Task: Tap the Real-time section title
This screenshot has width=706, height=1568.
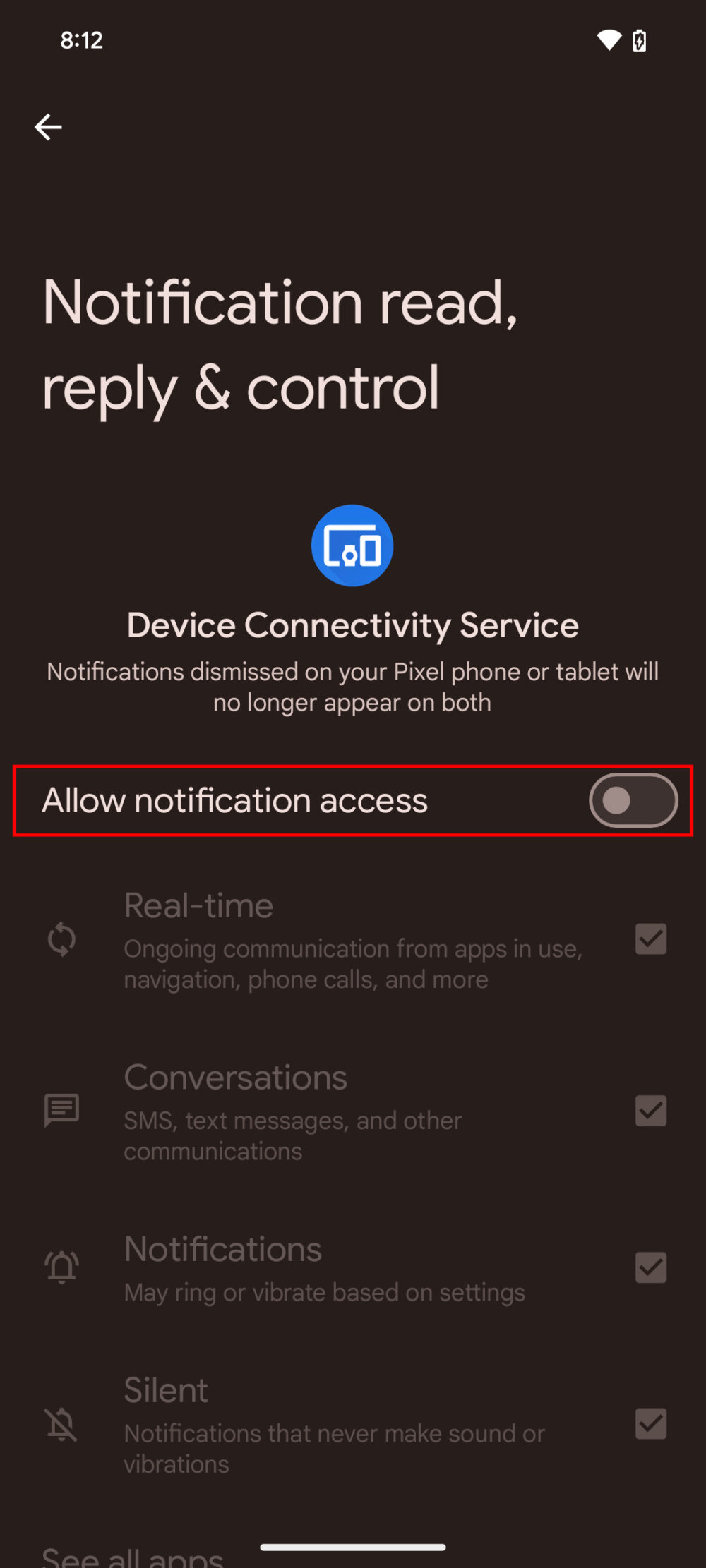Action: coord(198,905)
